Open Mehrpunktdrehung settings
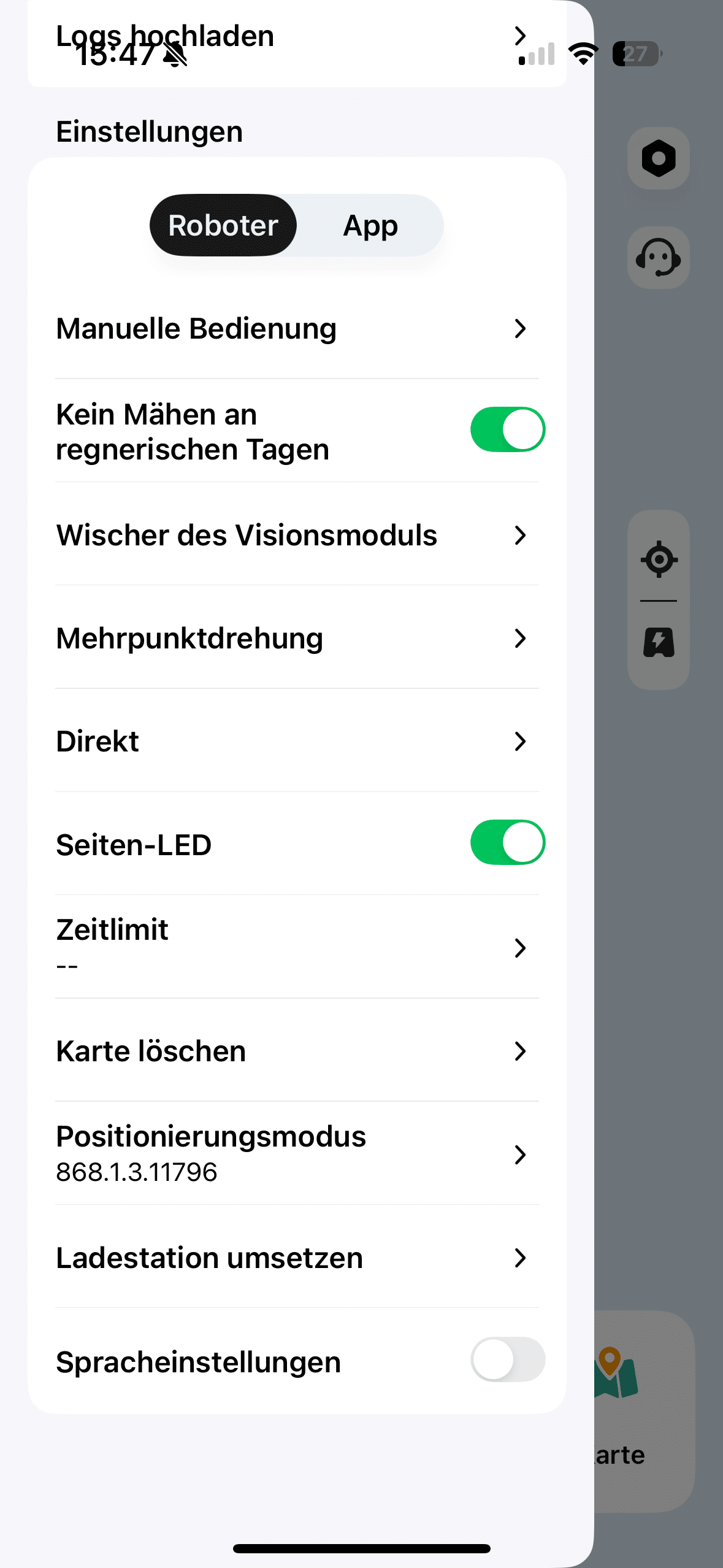 point(297,638)
